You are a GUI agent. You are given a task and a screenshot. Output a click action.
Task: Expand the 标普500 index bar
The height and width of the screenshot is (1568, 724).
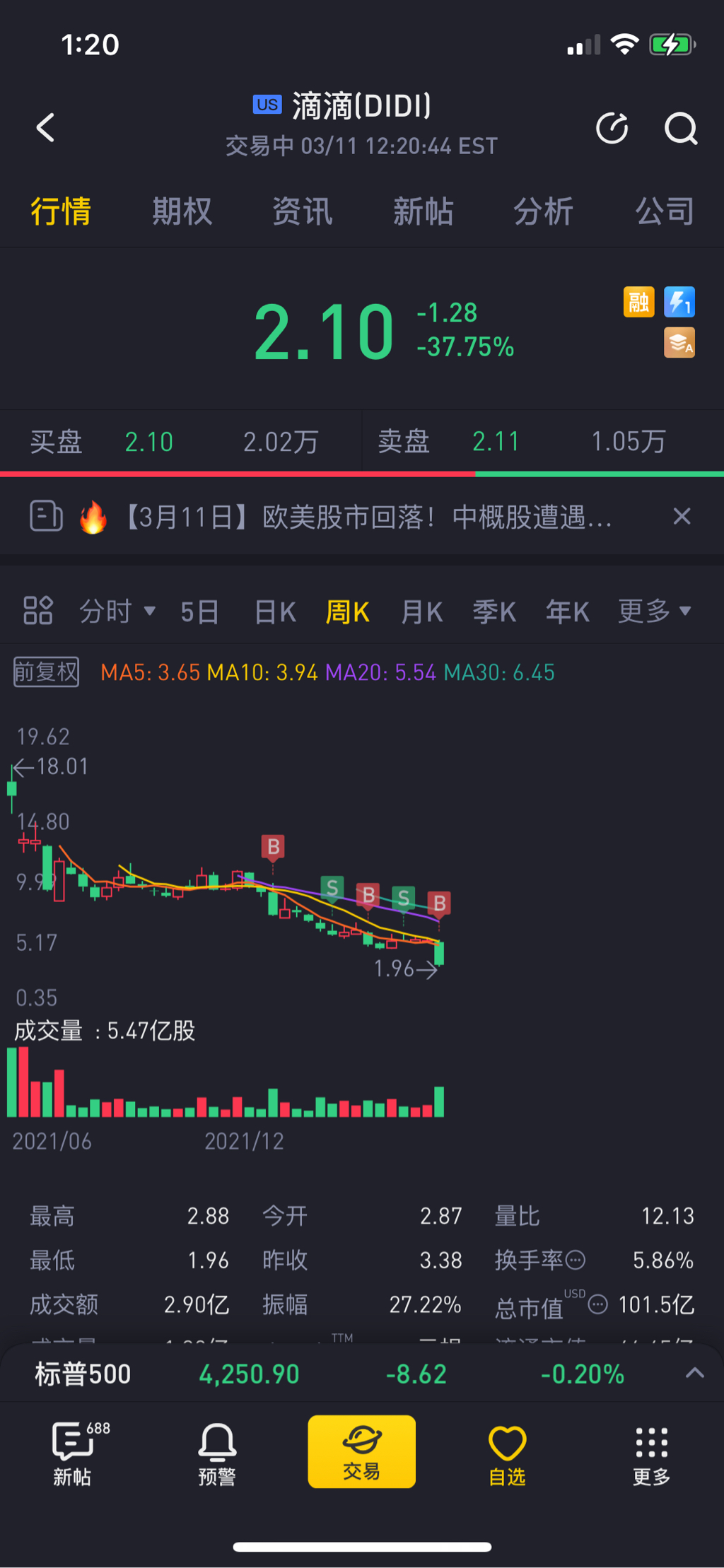(x=694, y=1373)
